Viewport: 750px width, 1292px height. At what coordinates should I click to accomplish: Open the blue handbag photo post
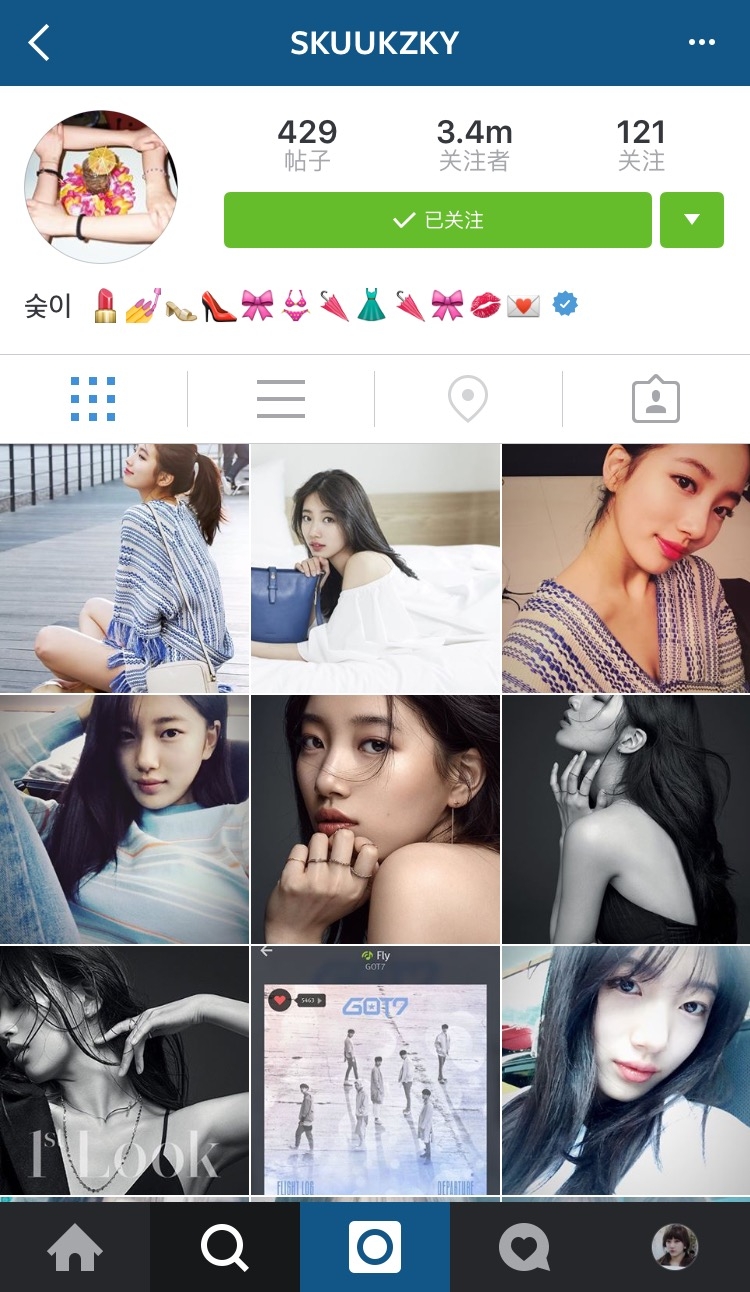pos(375,568)
